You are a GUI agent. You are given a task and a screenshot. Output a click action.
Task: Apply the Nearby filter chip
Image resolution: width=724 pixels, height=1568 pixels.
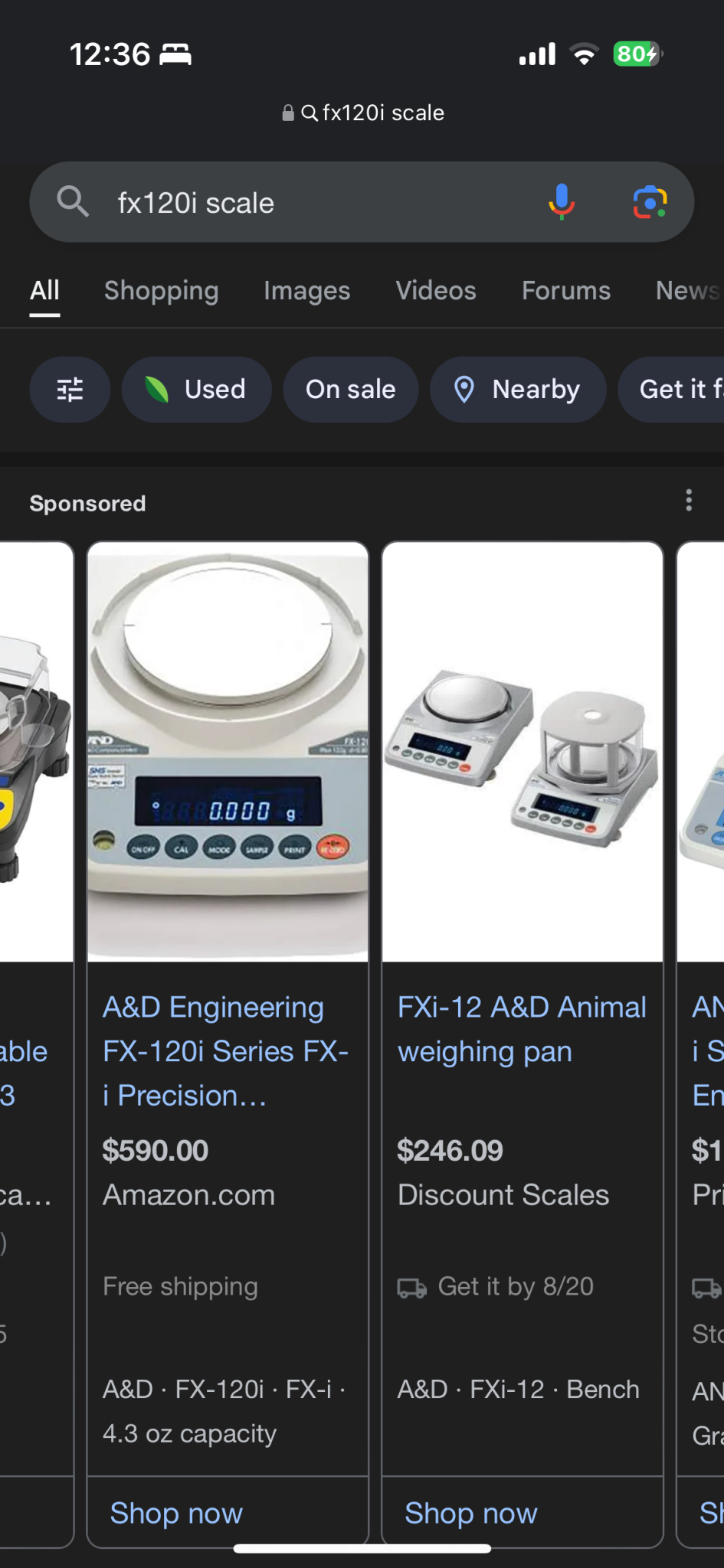[518, 390]
